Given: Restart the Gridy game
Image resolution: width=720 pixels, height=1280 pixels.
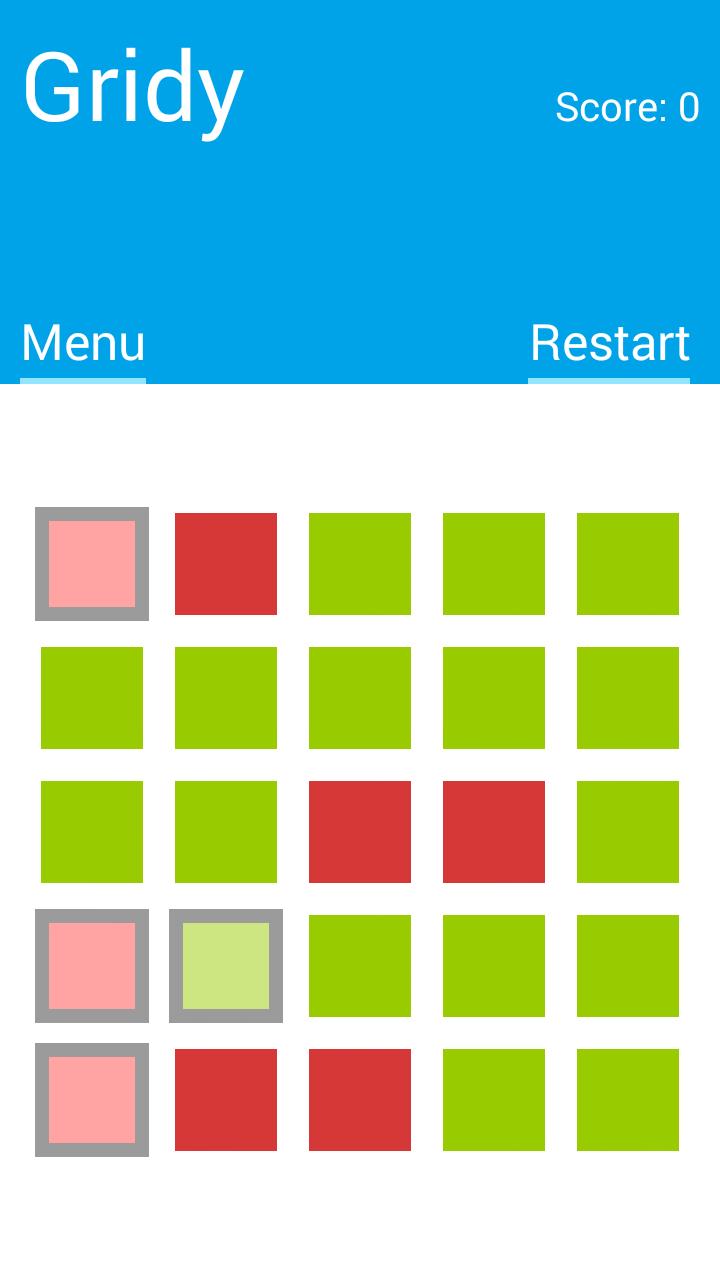Looking at the screenshot, I should click(x=609, y=344).
